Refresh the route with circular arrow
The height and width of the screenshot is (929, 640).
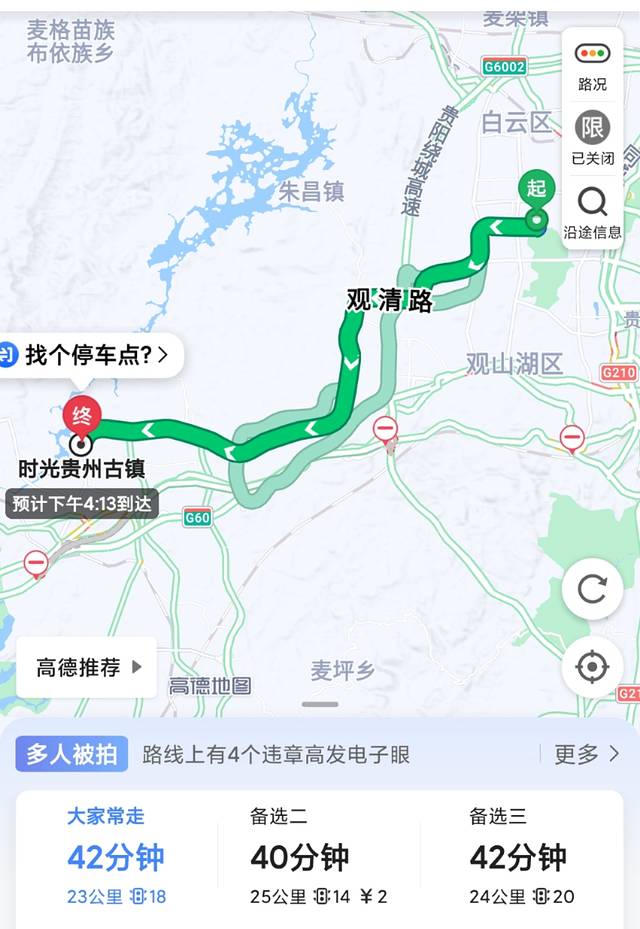592,588
